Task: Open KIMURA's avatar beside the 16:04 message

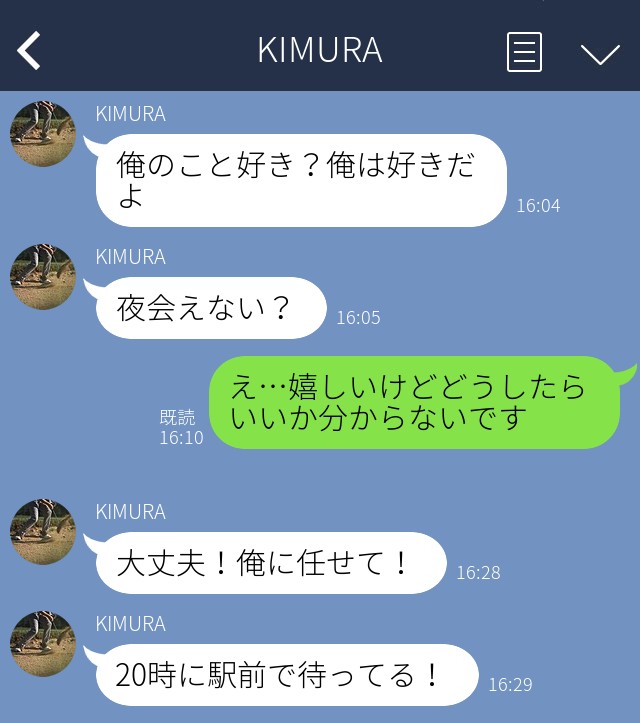Action: coord(43,134)
